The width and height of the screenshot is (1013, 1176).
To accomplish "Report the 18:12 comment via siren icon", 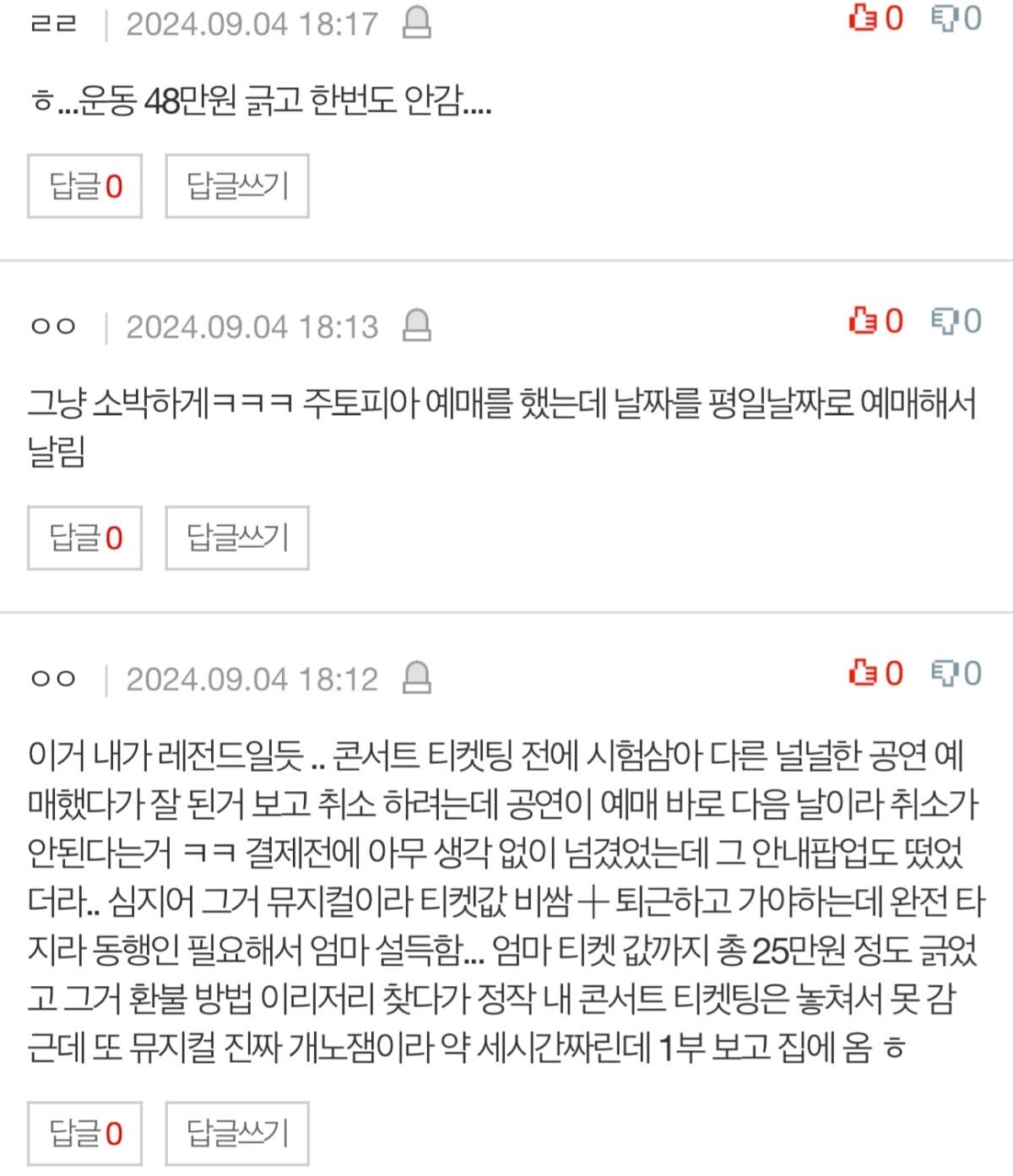I will click(416, 677).
